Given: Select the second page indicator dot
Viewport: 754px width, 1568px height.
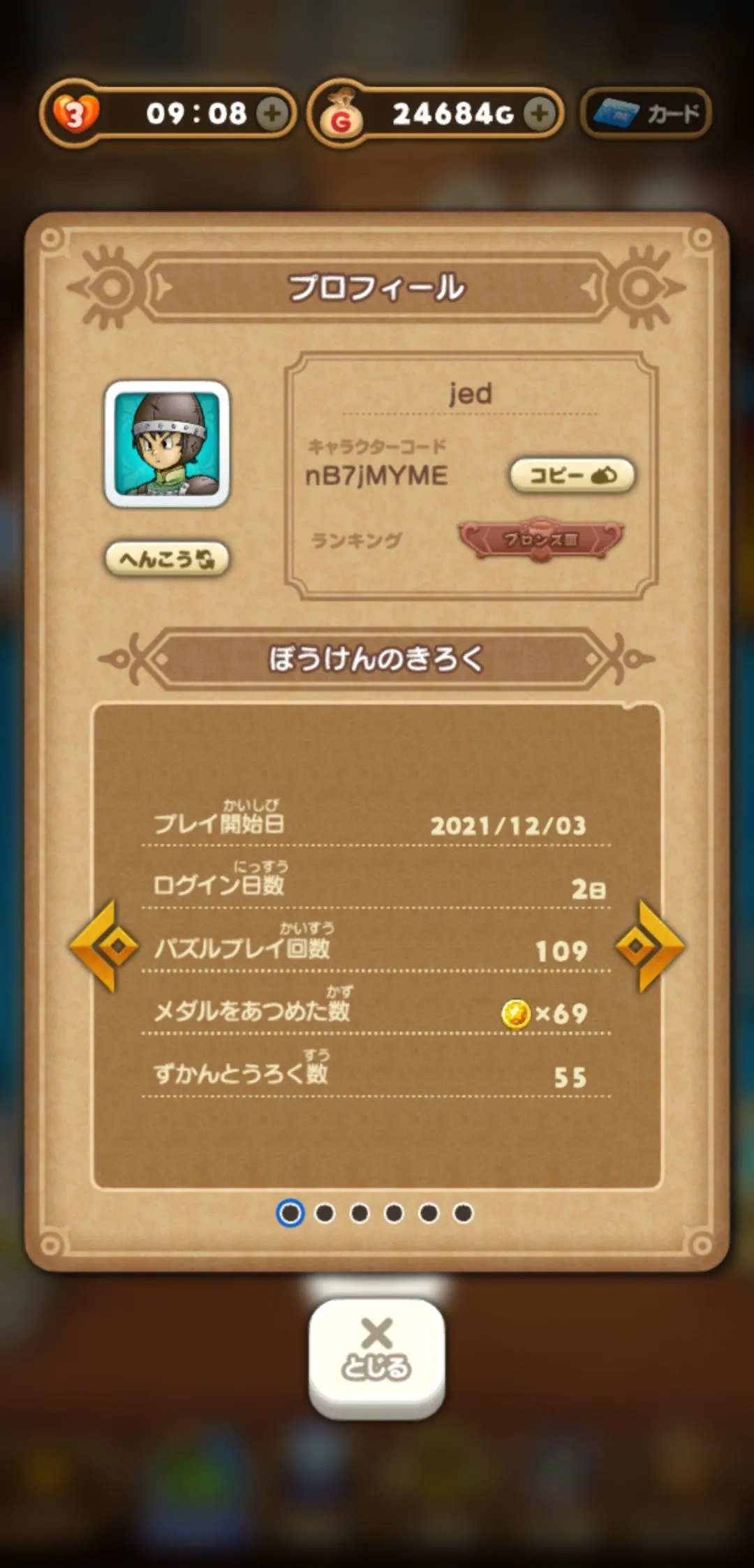Looking at the screenshot, I should pyautogui.click(x=325, y=1213).
